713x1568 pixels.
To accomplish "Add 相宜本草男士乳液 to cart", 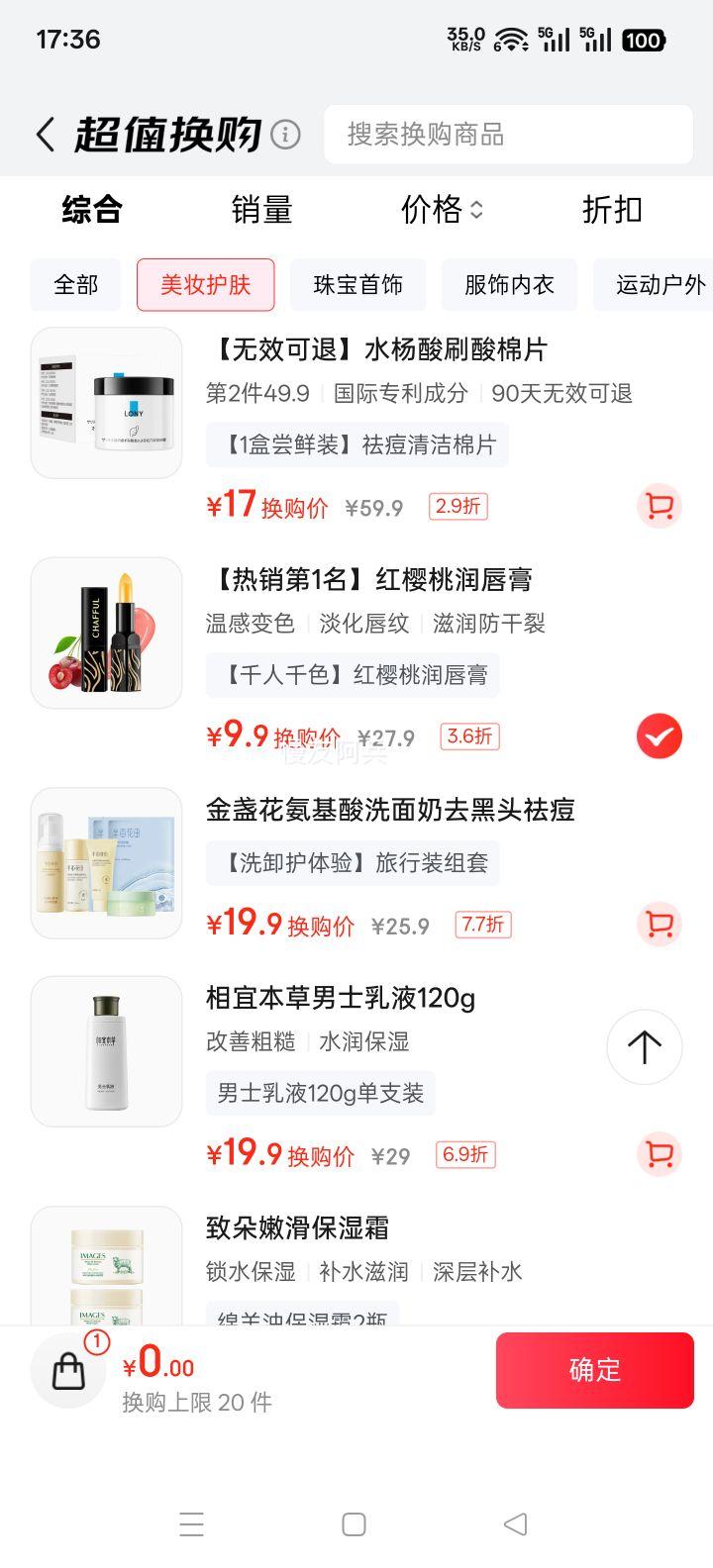I will point(659,1154).
